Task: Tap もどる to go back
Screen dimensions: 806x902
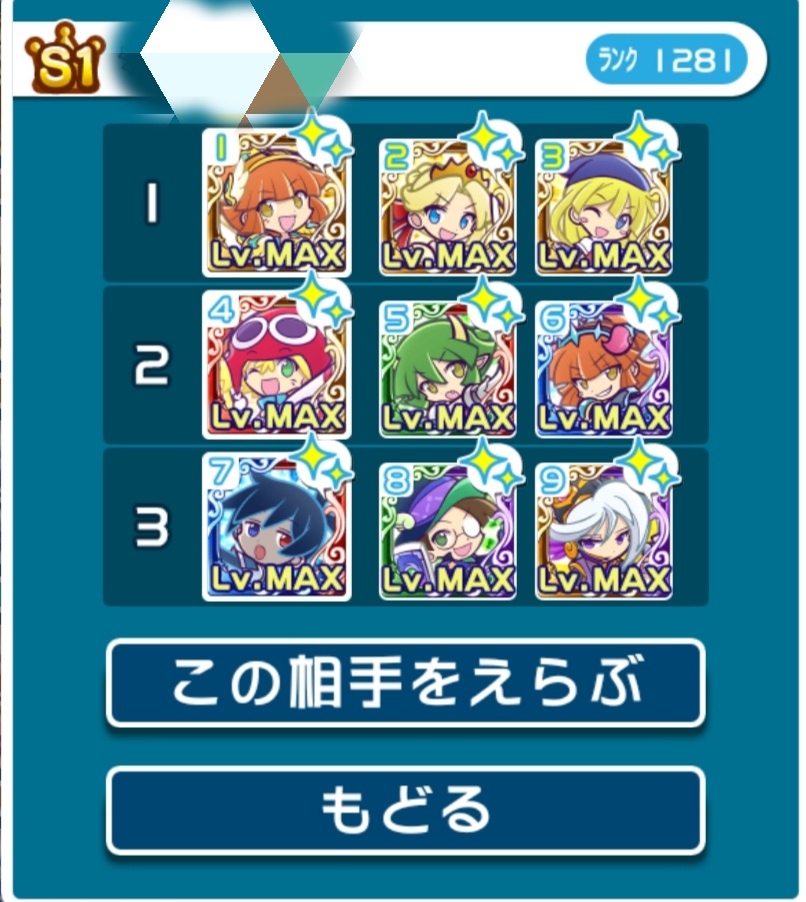Action: click(x=405, y=810)
